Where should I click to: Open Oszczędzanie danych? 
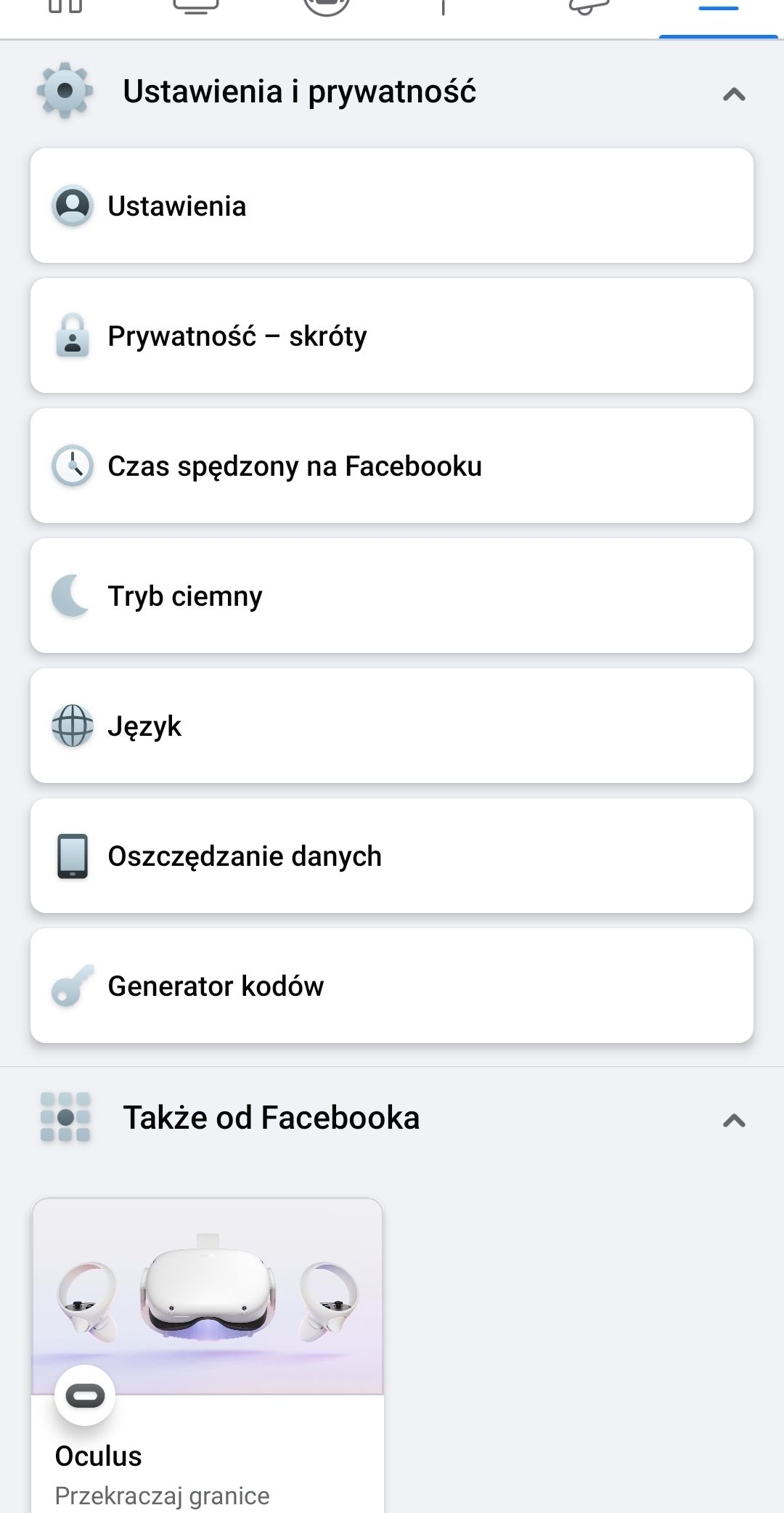(392, 856)
